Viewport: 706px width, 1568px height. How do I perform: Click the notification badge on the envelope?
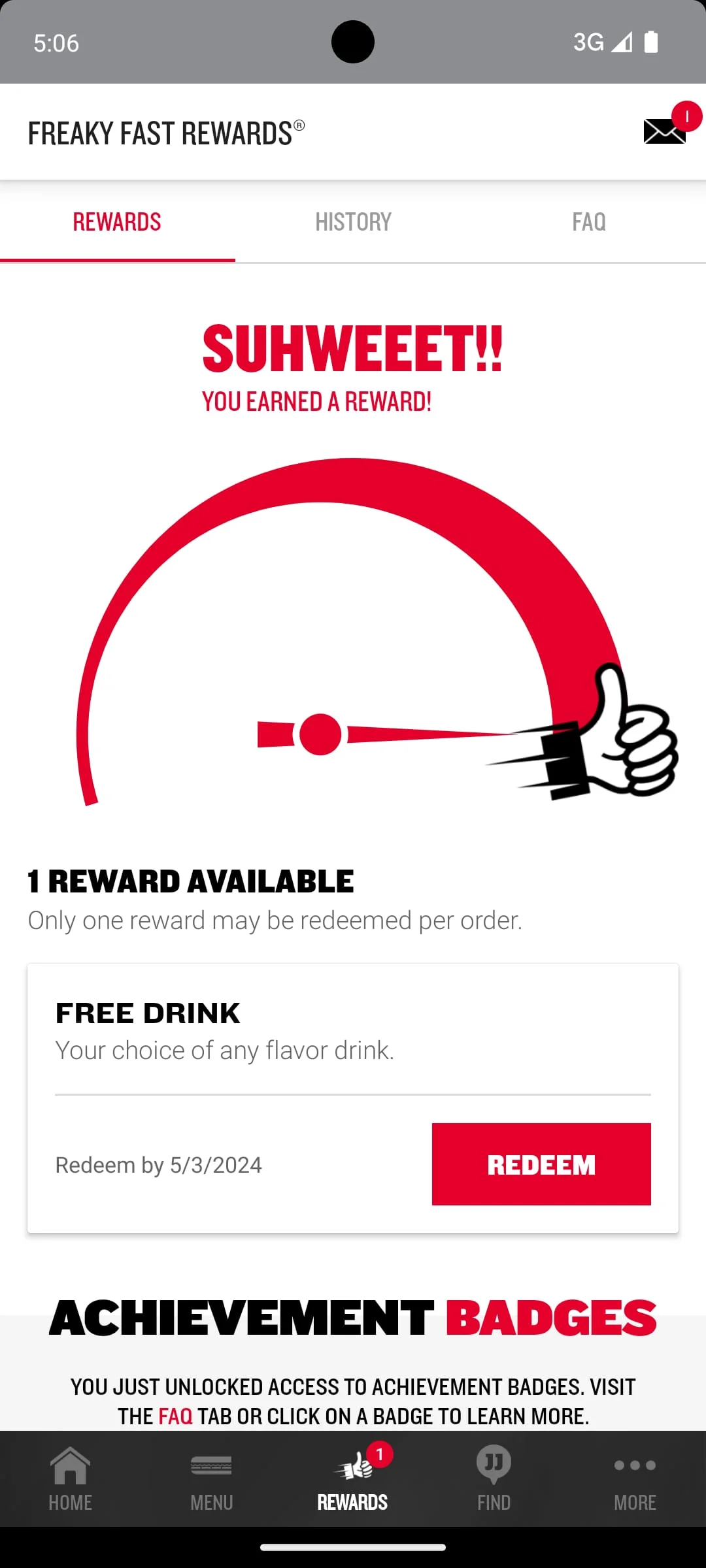[687, 116]
